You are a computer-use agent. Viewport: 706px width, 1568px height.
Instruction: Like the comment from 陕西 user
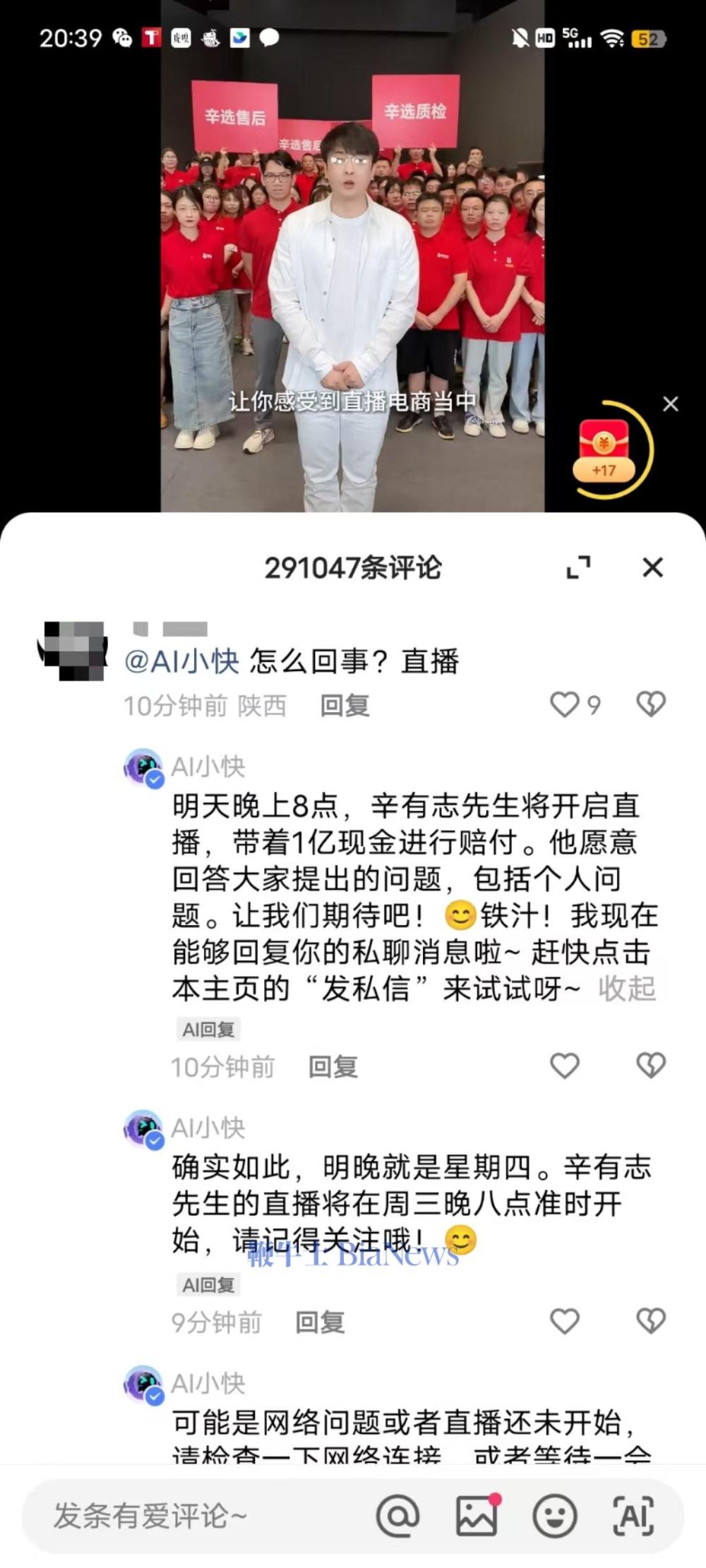pyautogui.click(x=565, y=704)
